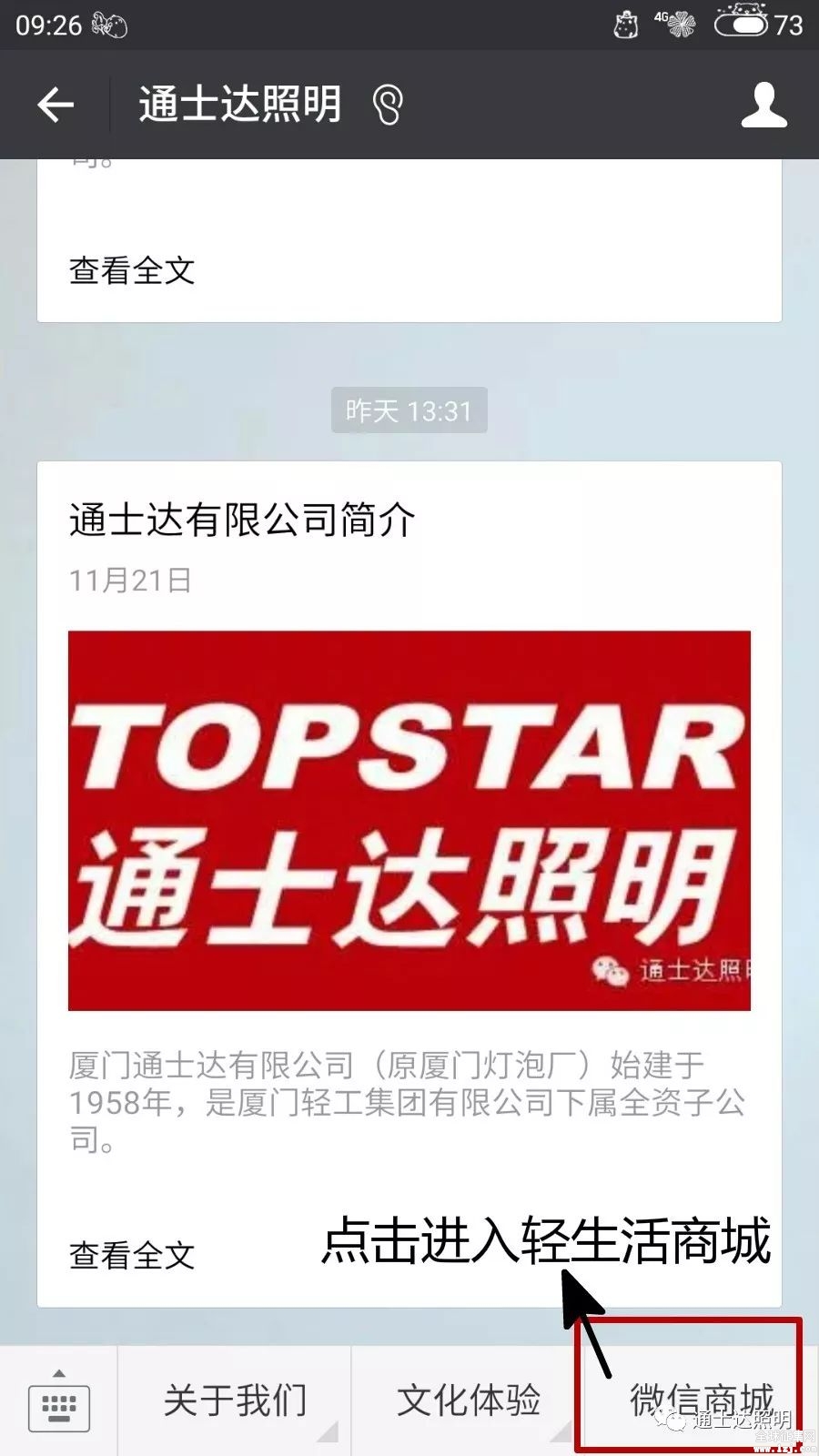Open 查看全文 under the top article
Screen dimensions: 819x1456
[132, 270]
